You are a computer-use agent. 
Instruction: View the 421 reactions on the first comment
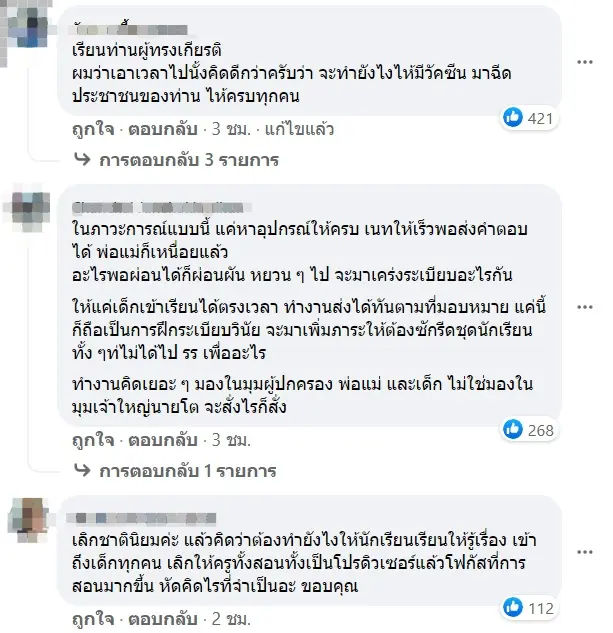pyautogui.click(x=528, y=118)
